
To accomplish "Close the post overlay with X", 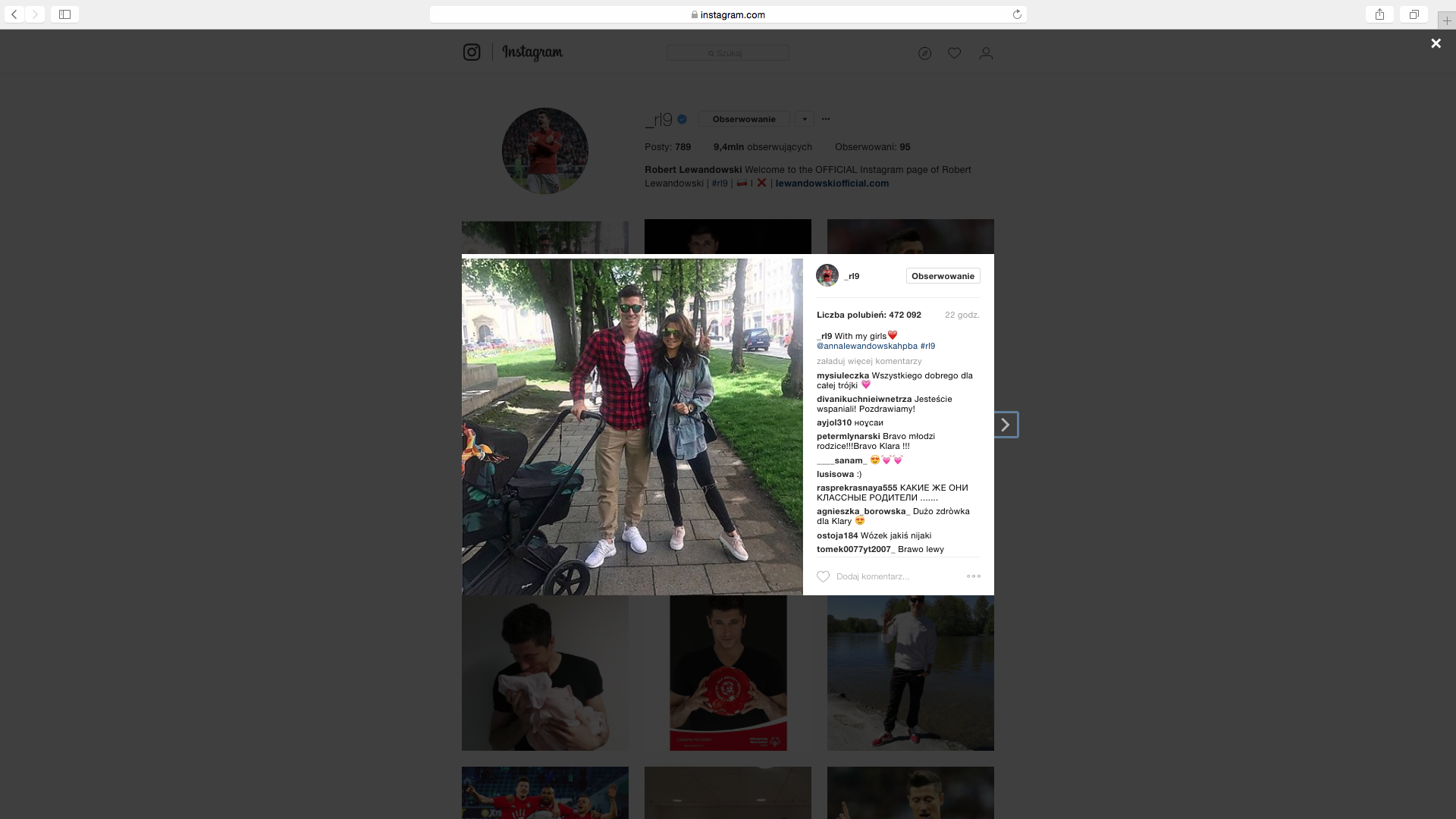I will (x=1435, y=44).
